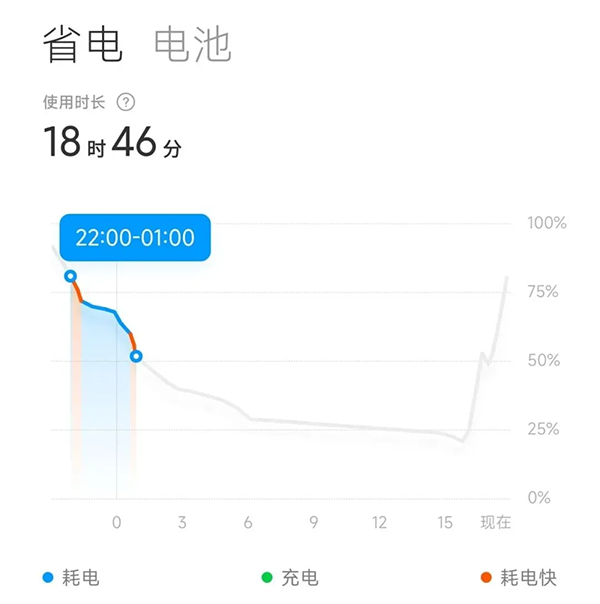Open the help icon next to 使用时长
The image size is (600, 604).
point(126,102)
